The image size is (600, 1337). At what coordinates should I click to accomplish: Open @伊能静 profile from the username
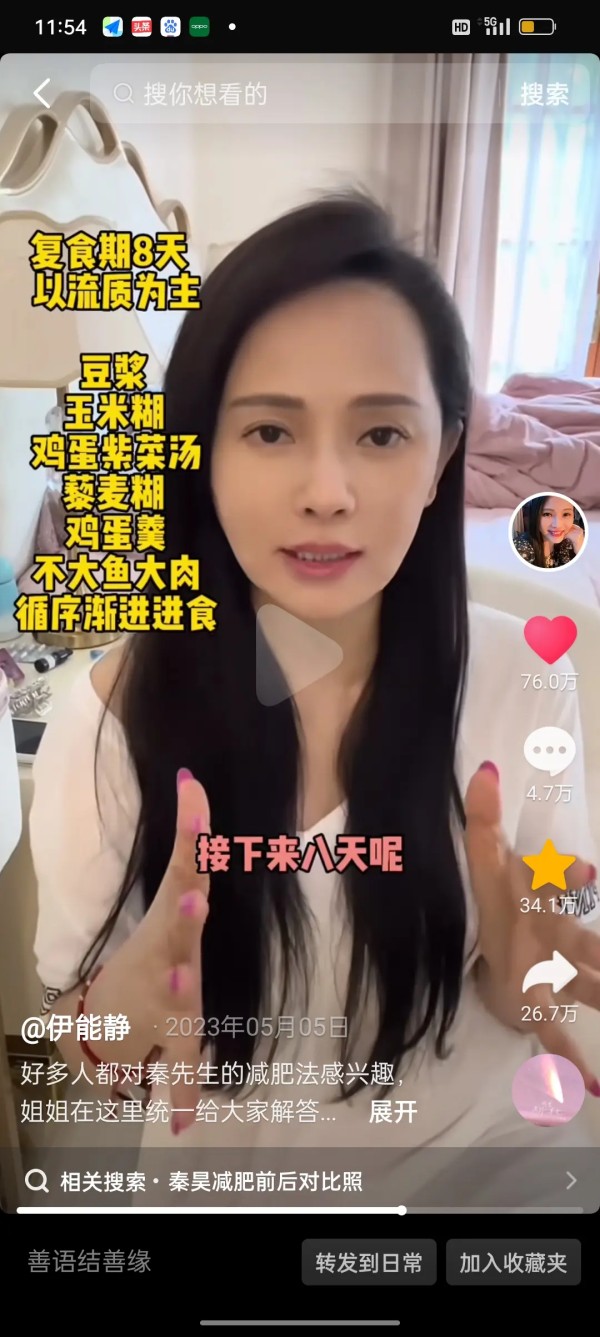tap(76, 1027)
